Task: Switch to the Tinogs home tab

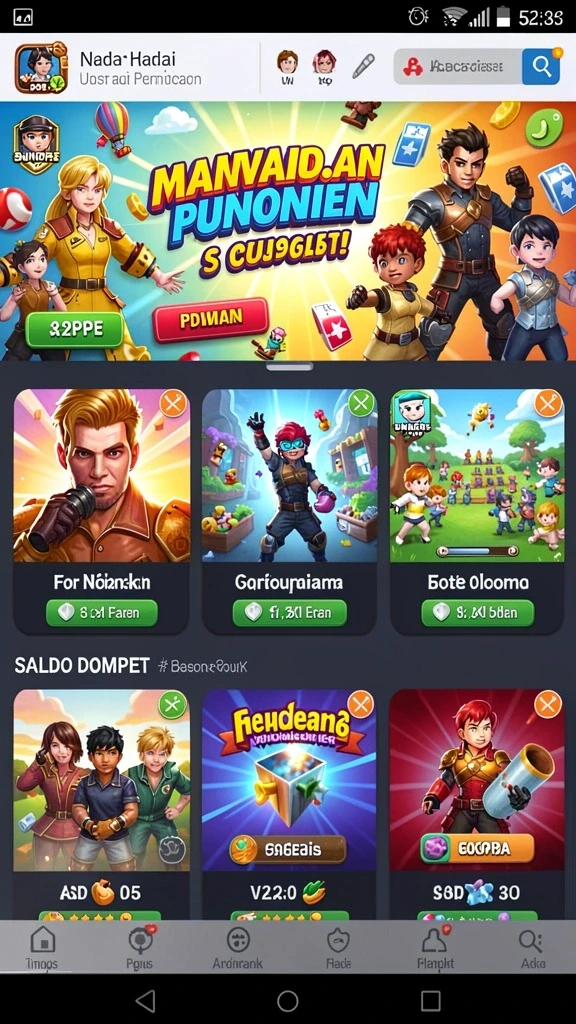Action: point(42,948)
